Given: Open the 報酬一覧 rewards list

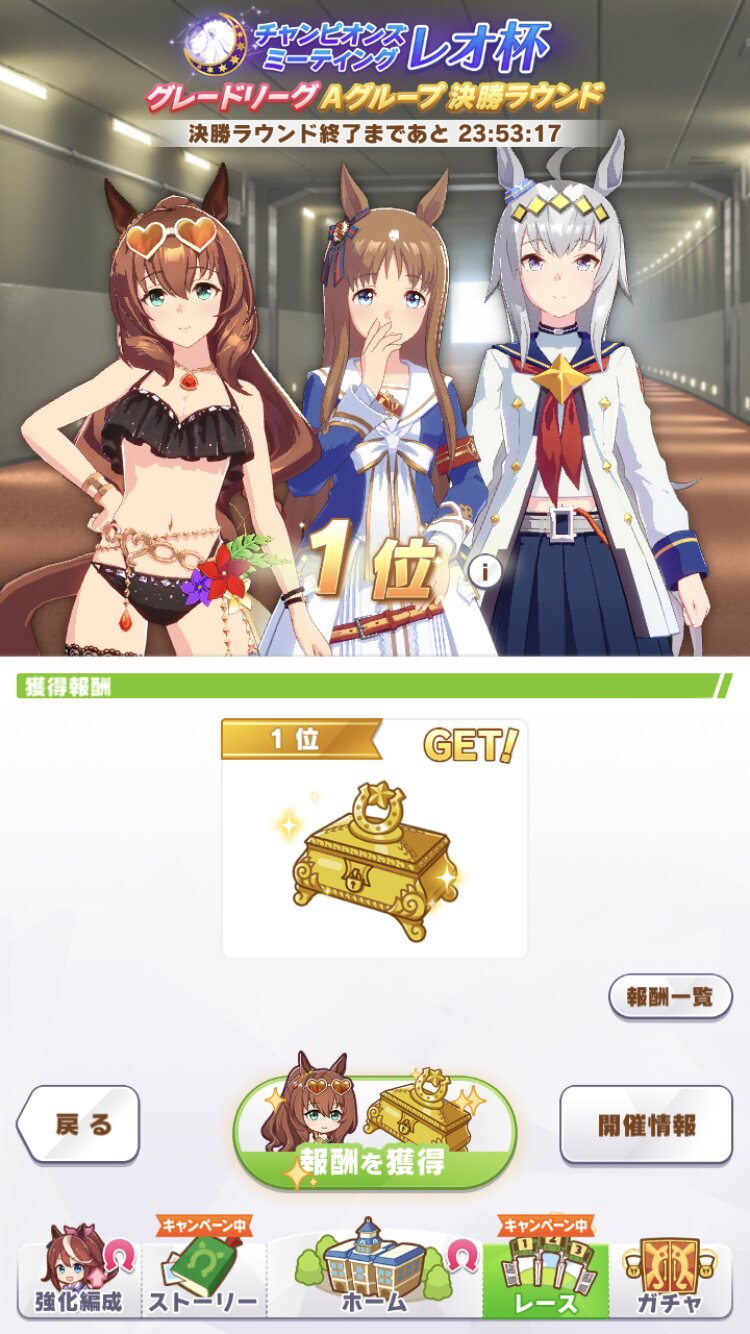Looking at the screenshot, I should 670,997.
